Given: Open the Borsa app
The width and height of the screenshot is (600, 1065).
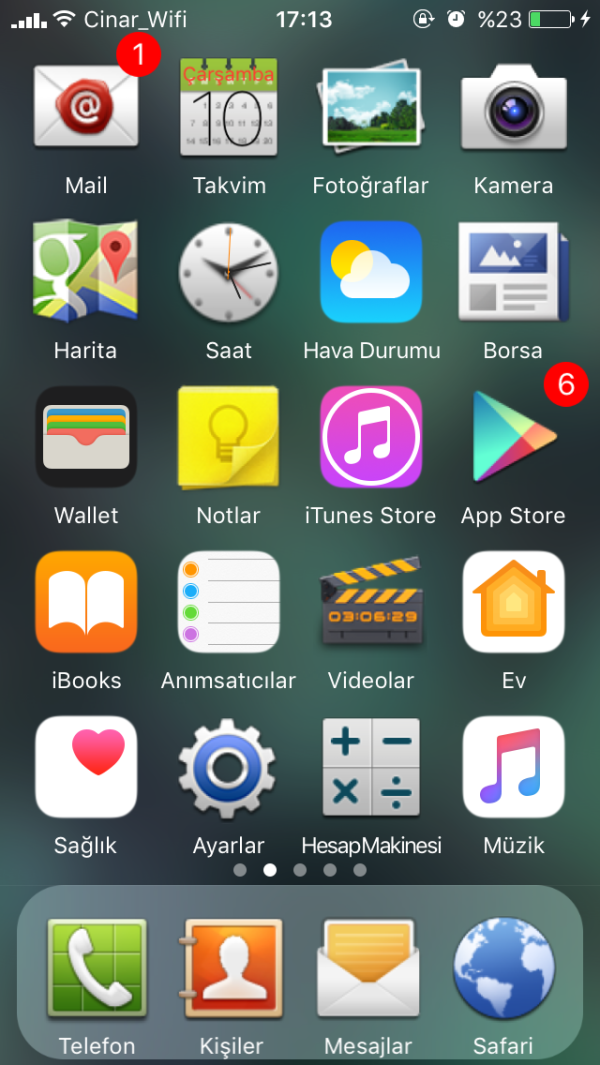Looking at the screenshot, I should (513, 272).
